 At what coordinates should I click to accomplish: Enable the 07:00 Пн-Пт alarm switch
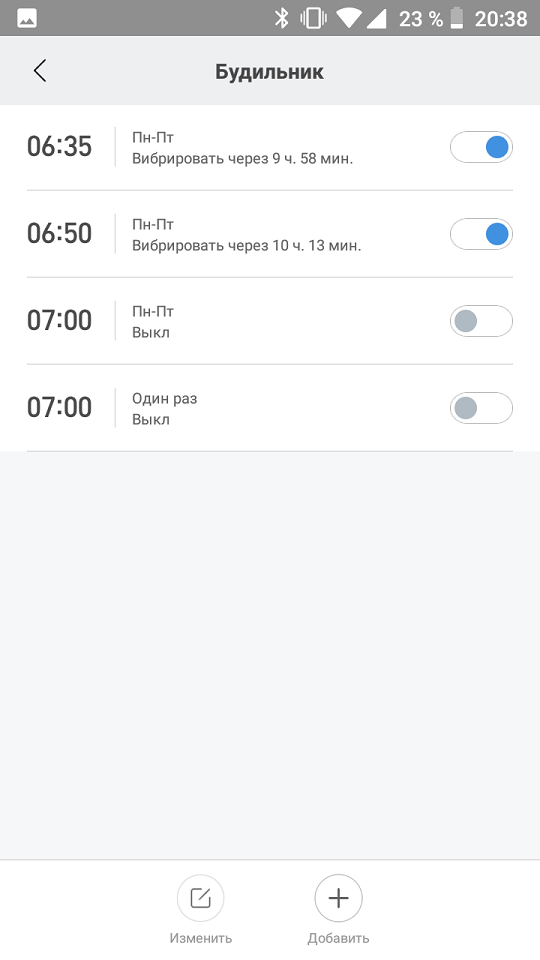tap(481, 321)
